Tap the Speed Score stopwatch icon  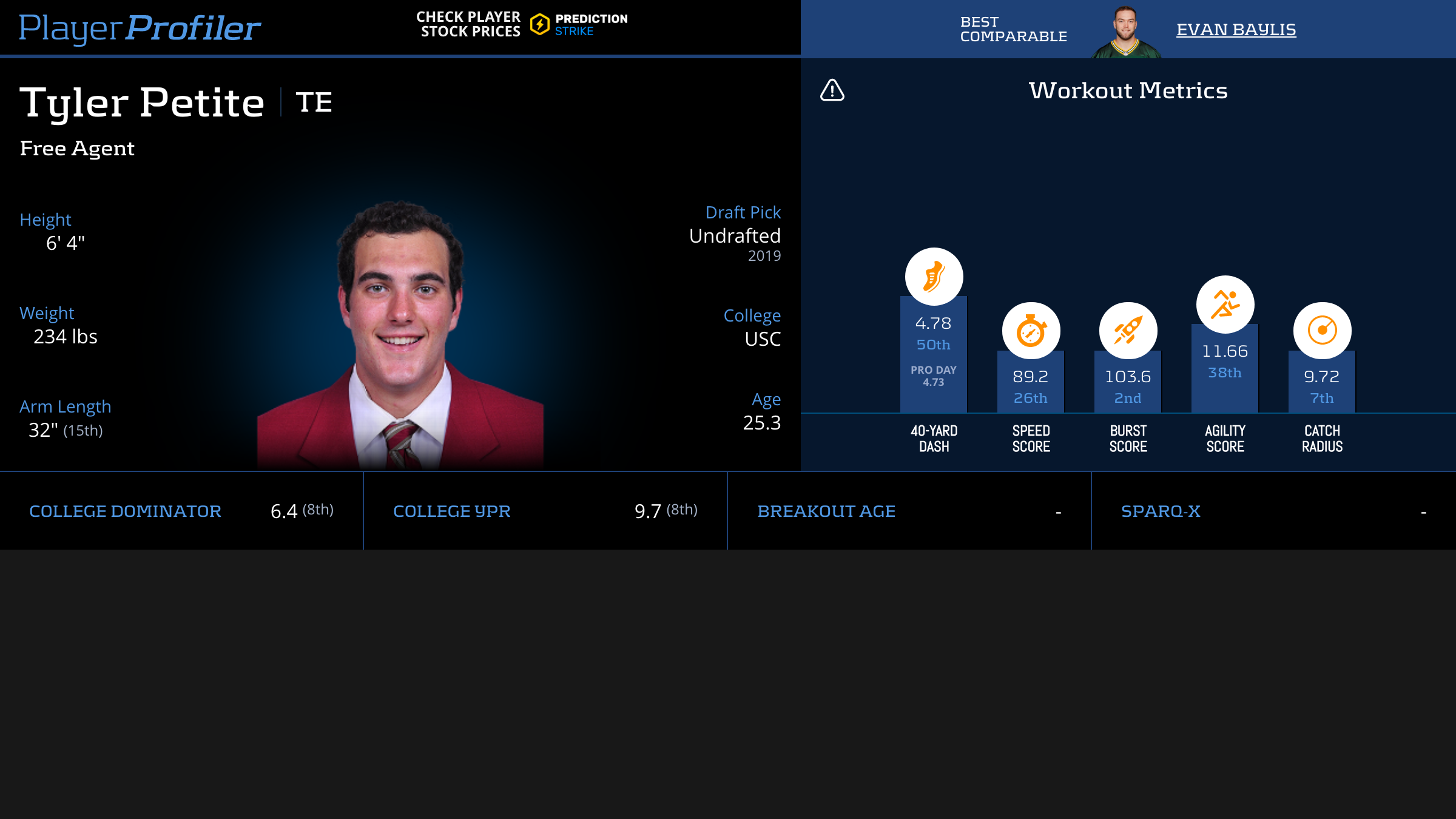click(1031, 331)
